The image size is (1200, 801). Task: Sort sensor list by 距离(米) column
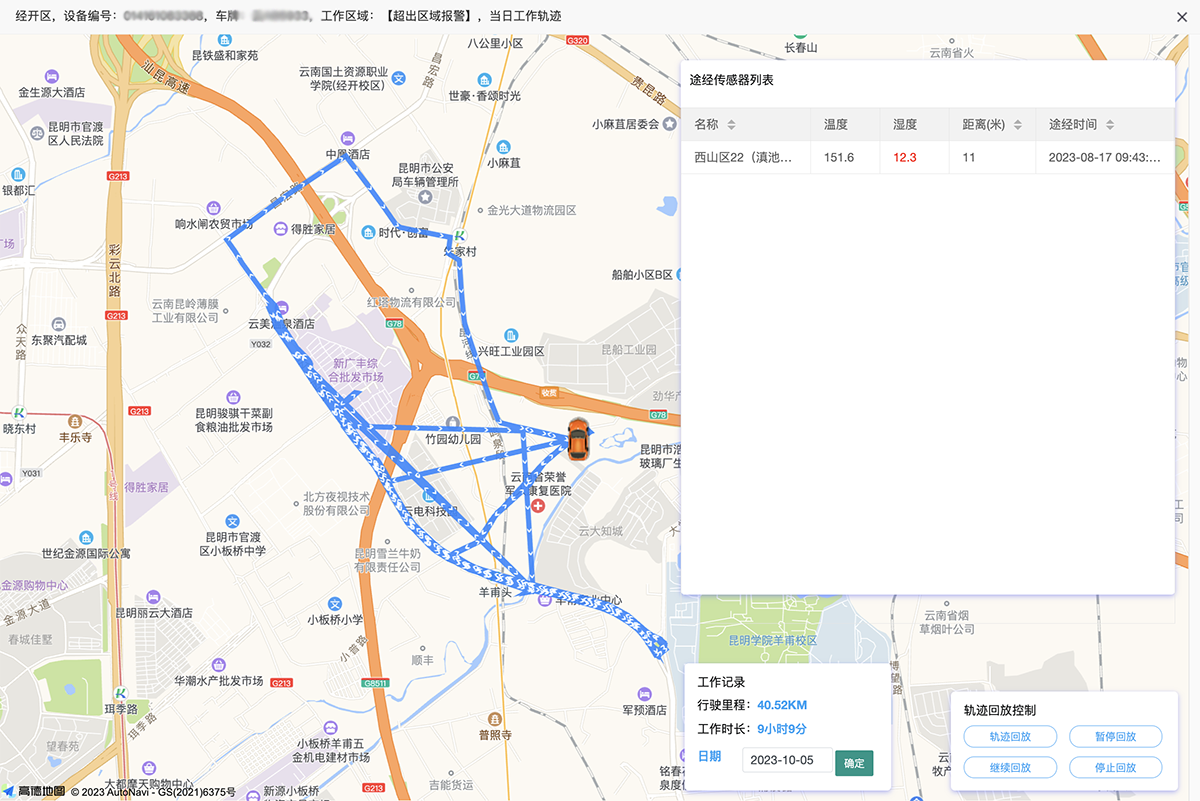pyautogui.click(x=1018, y=125)
